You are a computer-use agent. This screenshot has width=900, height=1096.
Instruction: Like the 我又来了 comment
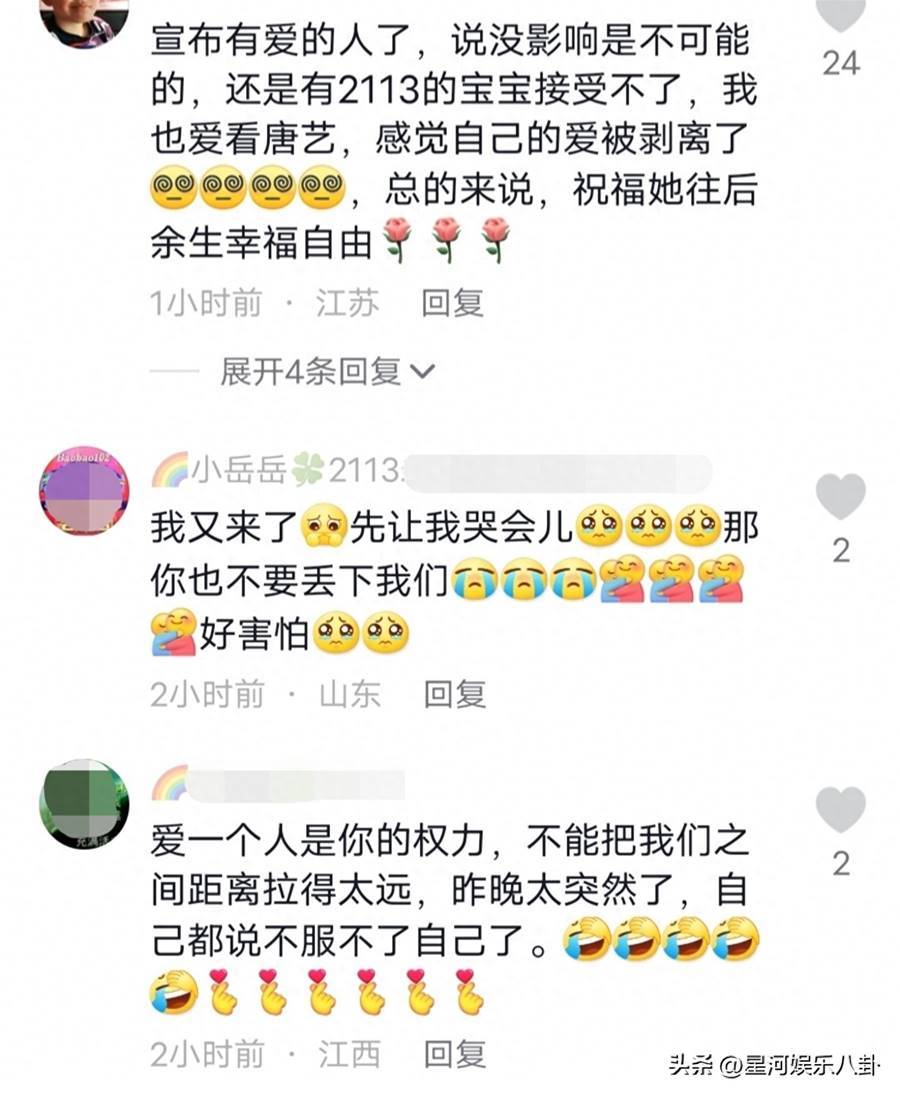click(x=840, y=497)
